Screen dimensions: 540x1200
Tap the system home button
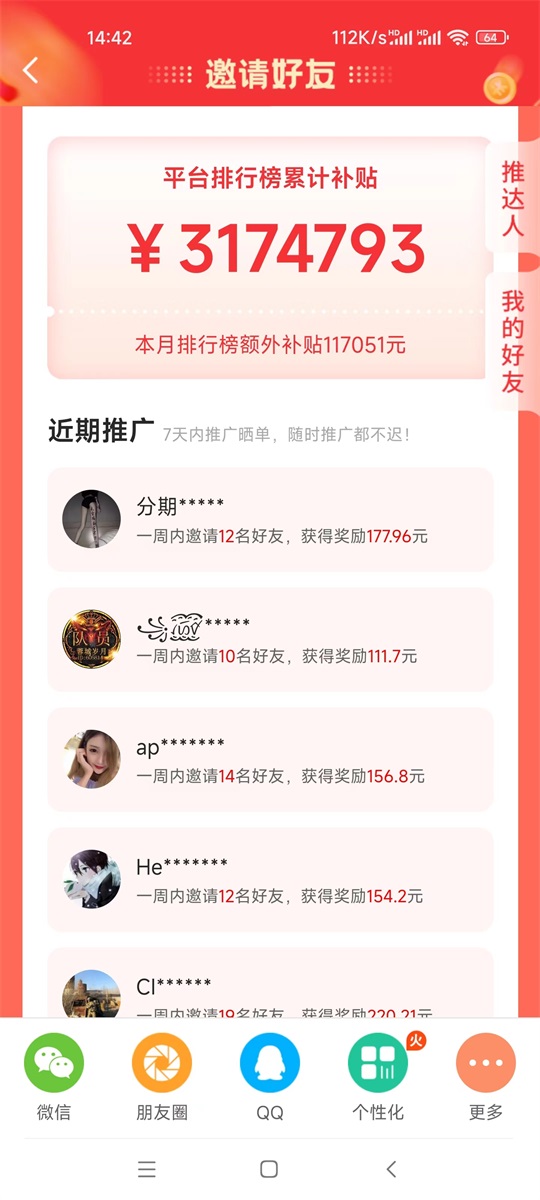point(269,1169)
